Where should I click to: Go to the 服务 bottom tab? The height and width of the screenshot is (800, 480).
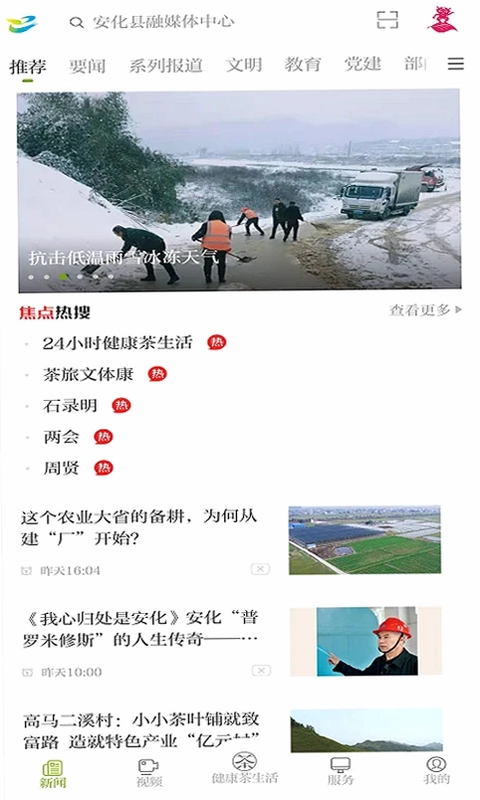(340, 771)
